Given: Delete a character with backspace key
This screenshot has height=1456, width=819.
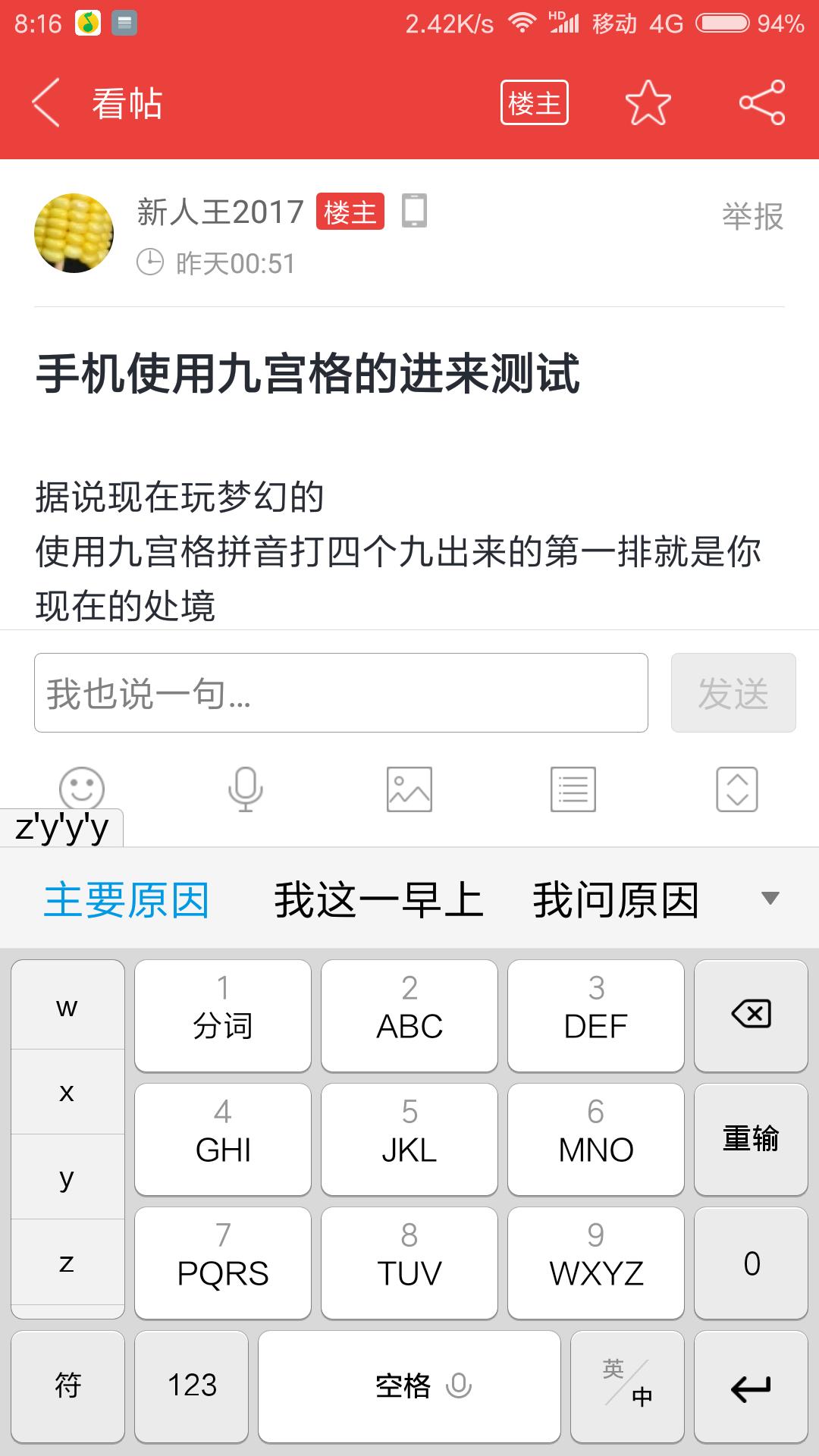Looking at the screenshot, I should point(751,1015).
